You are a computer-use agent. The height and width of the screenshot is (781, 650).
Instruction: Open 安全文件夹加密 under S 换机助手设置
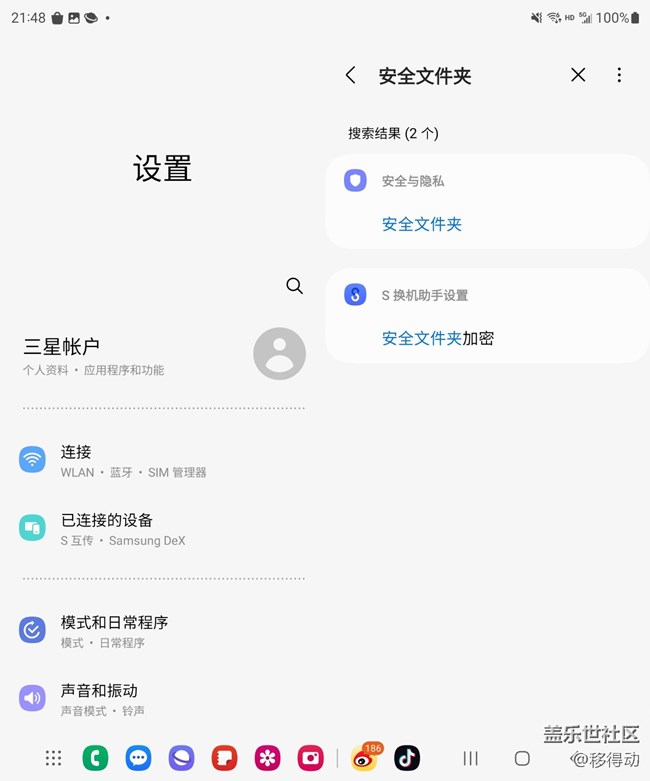(438, 338)
